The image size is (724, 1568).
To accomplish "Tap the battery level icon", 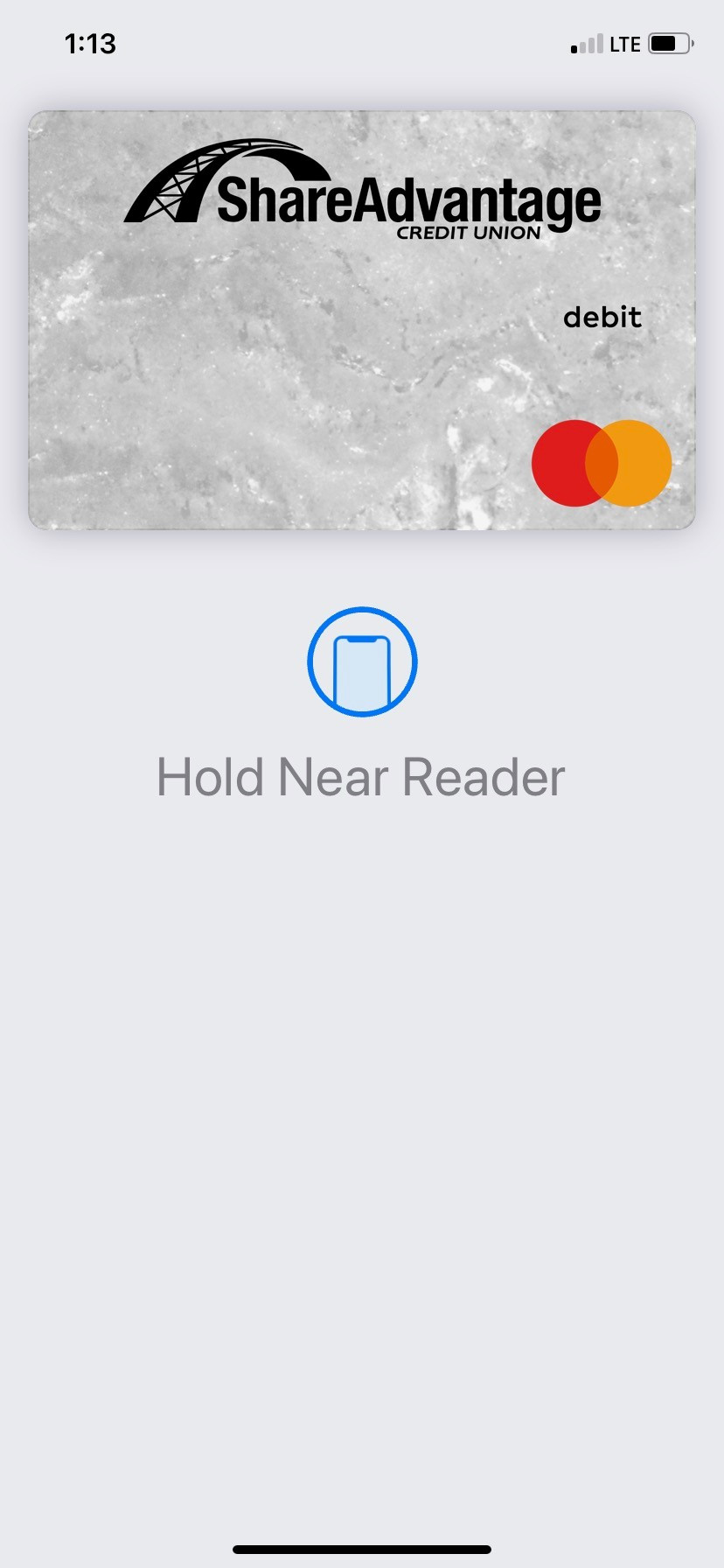I will [x=668, y=43].
